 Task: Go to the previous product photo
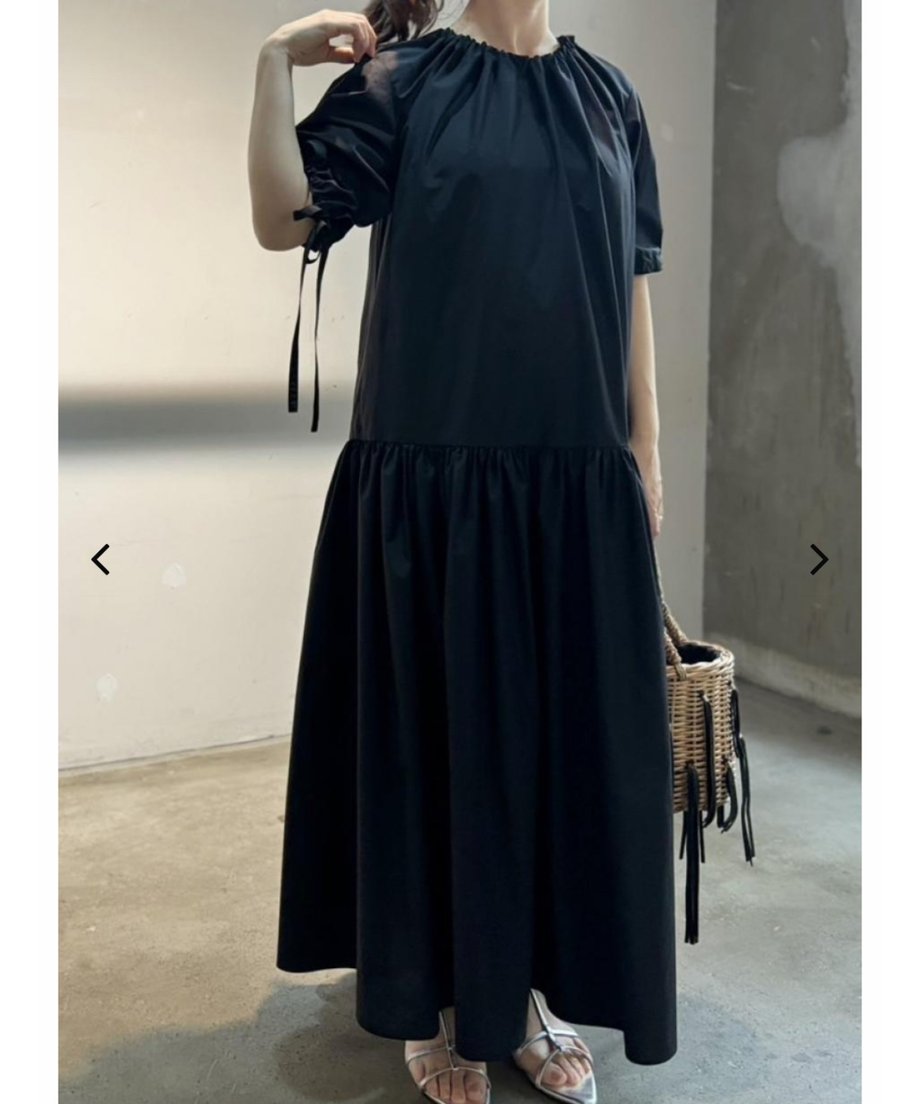pos(100,560)
